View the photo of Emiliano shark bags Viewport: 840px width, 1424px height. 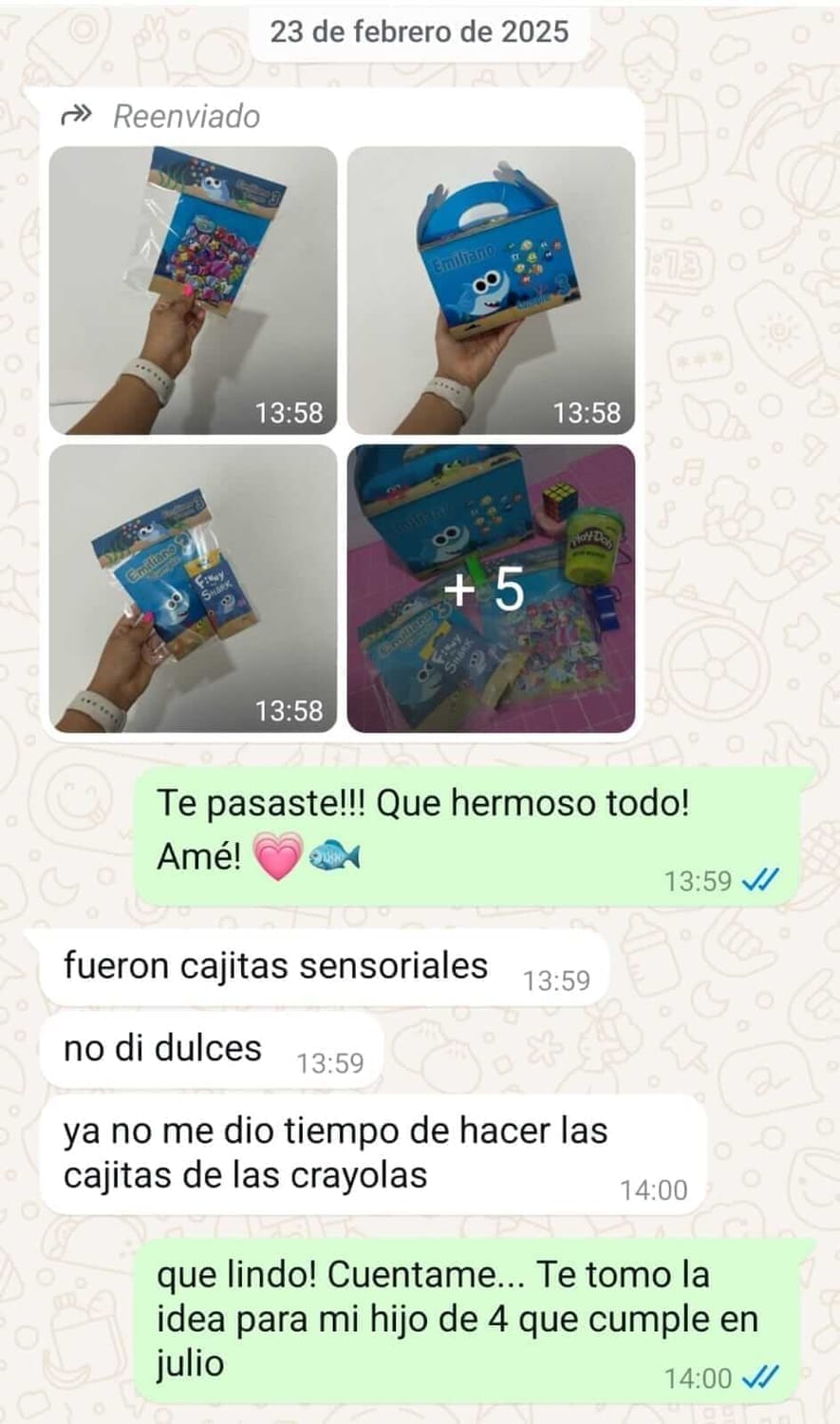point(193,589)
